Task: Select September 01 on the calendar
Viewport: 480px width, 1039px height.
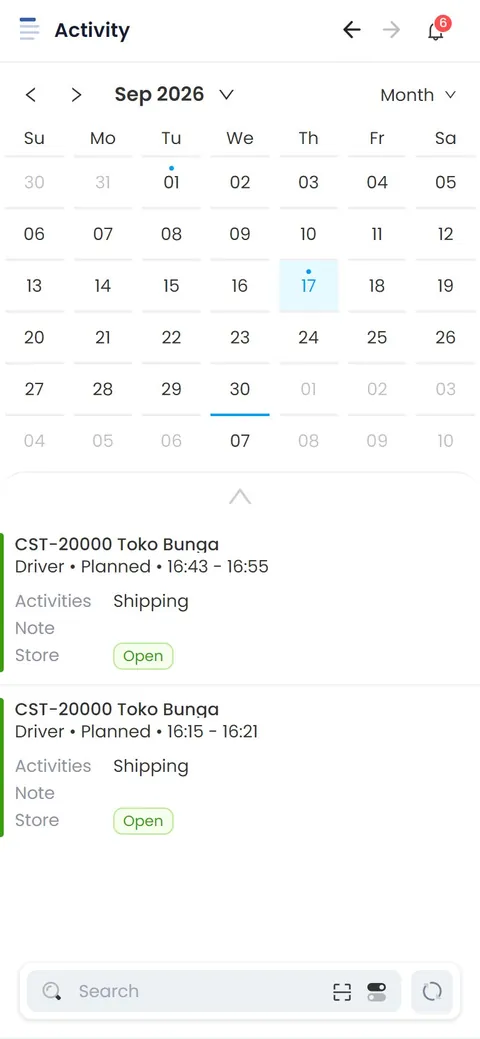Action: (171, 182)
